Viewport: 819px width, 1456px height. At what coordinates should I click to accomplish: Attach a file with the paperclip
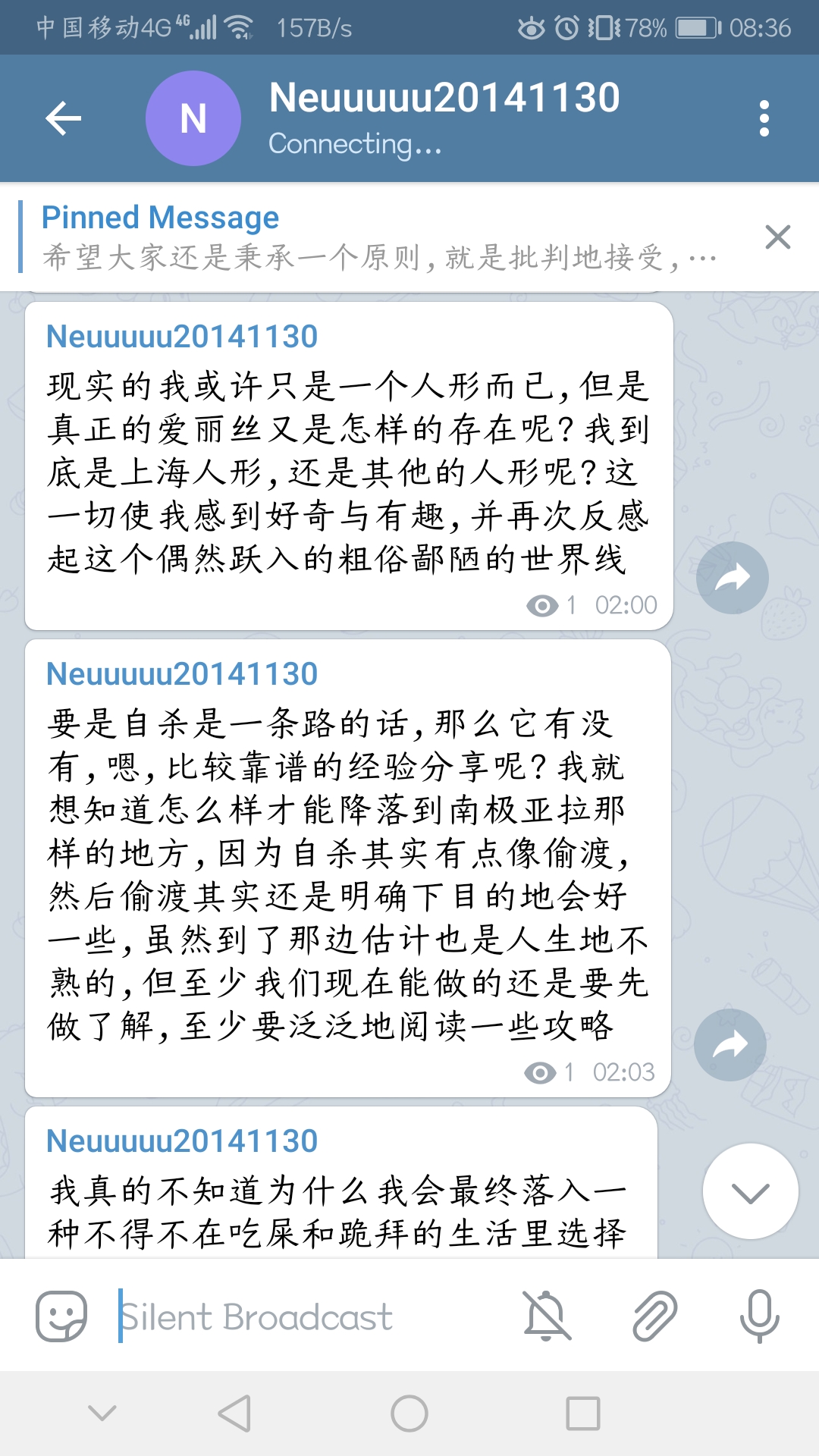(654, 1316)
